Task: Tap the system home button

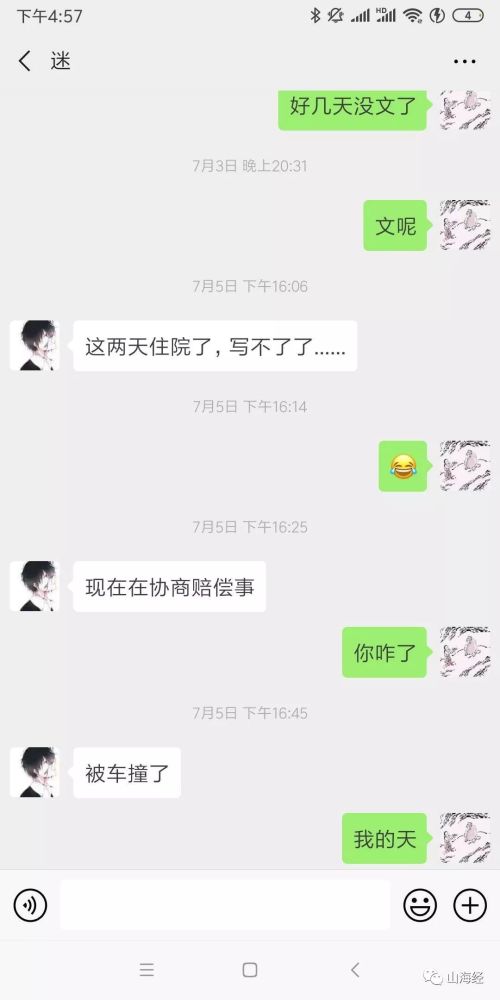Action: [250, 970]
